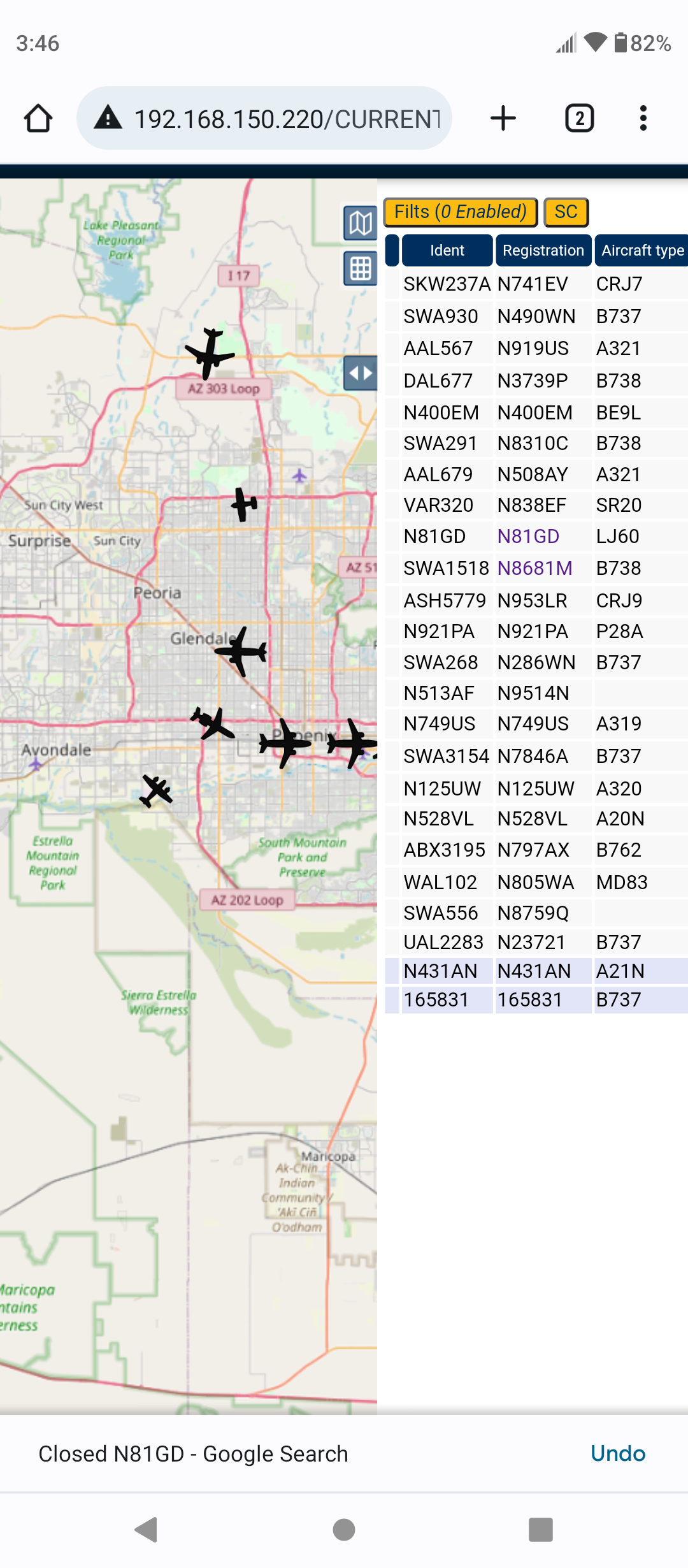Viewport: 688px width, 1568px height.
Task: Toggle the grid overlay button on map
Action: click(x=361, y=269)
